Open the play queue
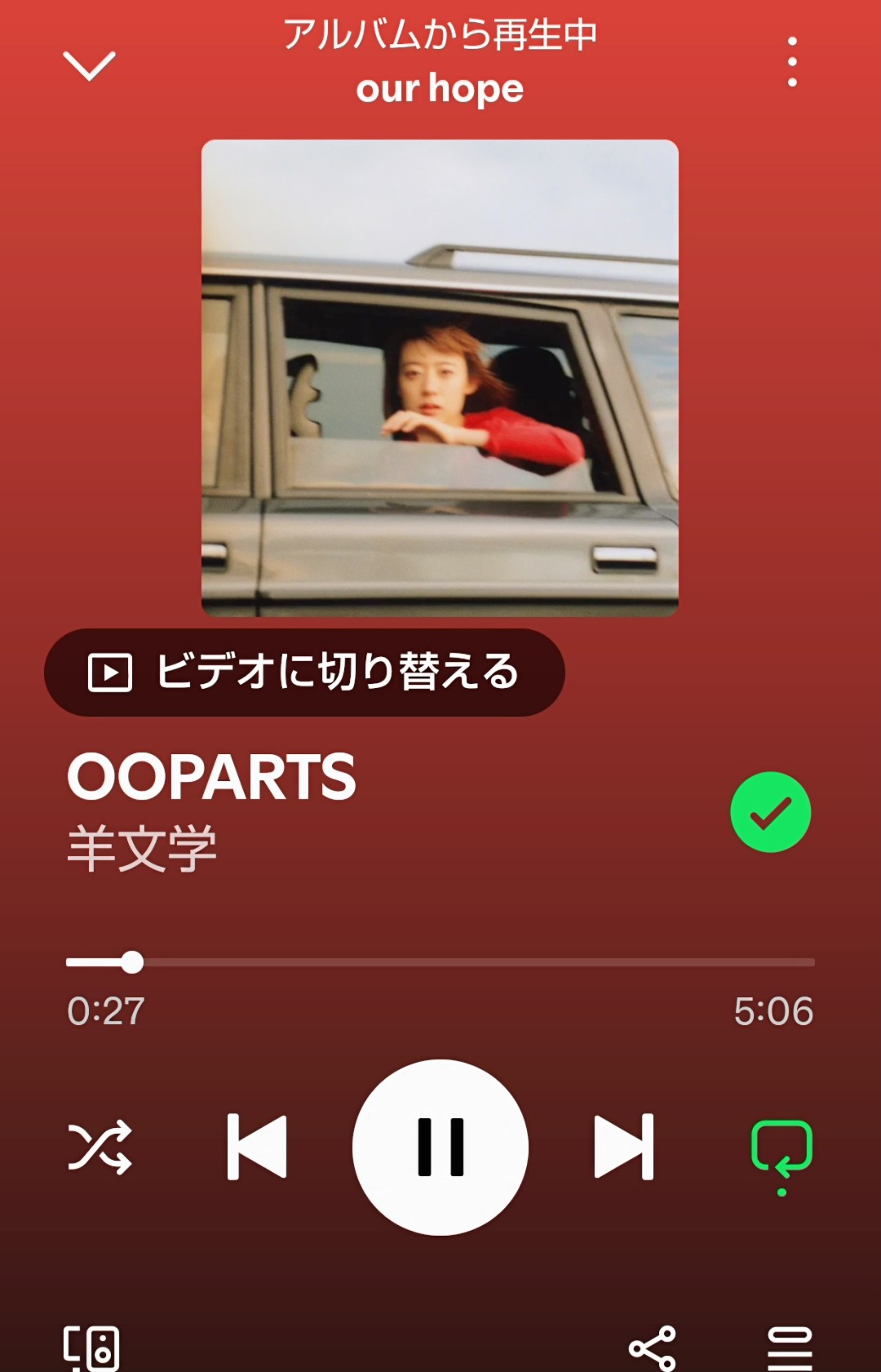The height and width of the screenshot is (1372, 881). (789, 1348)
